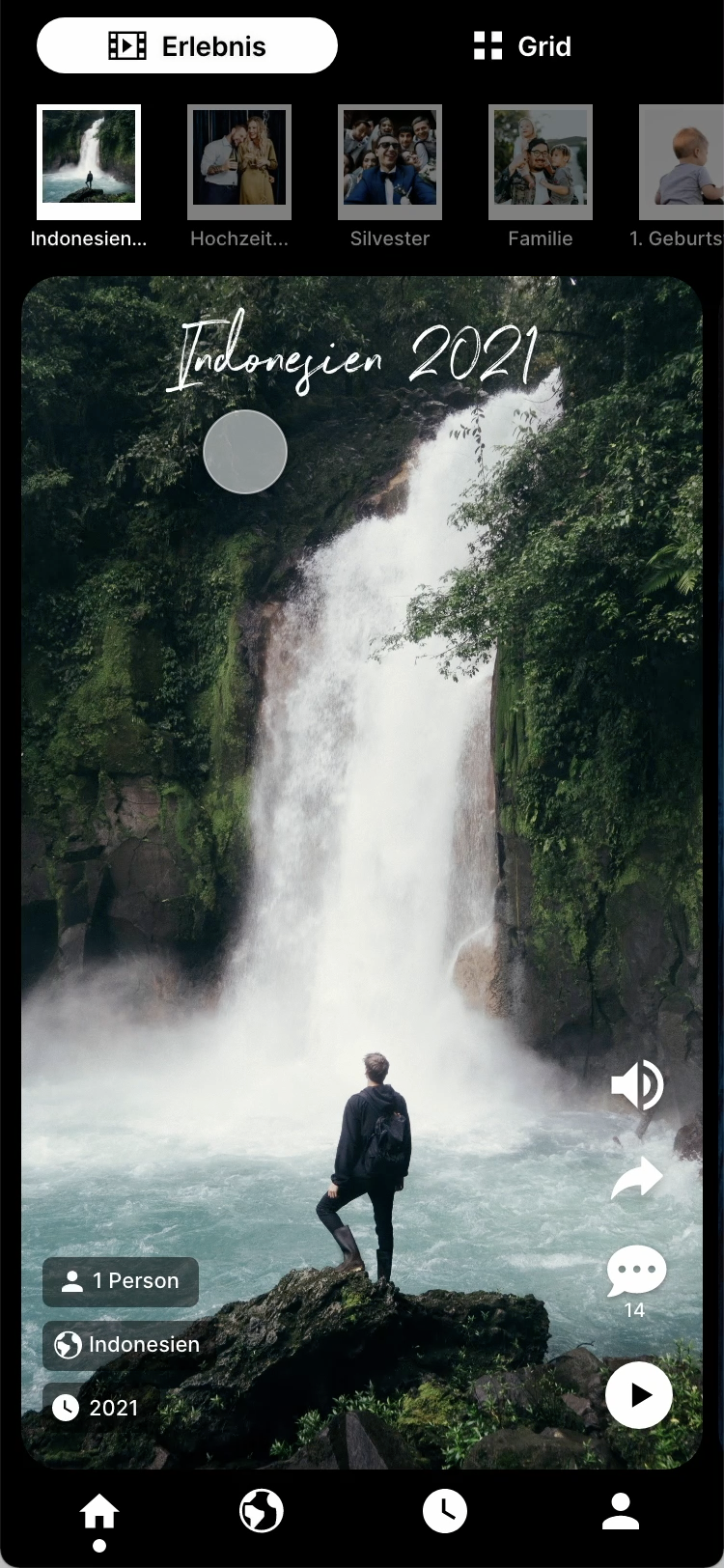724x1568 pixels.
Task: Open the Hochzeit story thumbnail
Action: coord(238,161)
